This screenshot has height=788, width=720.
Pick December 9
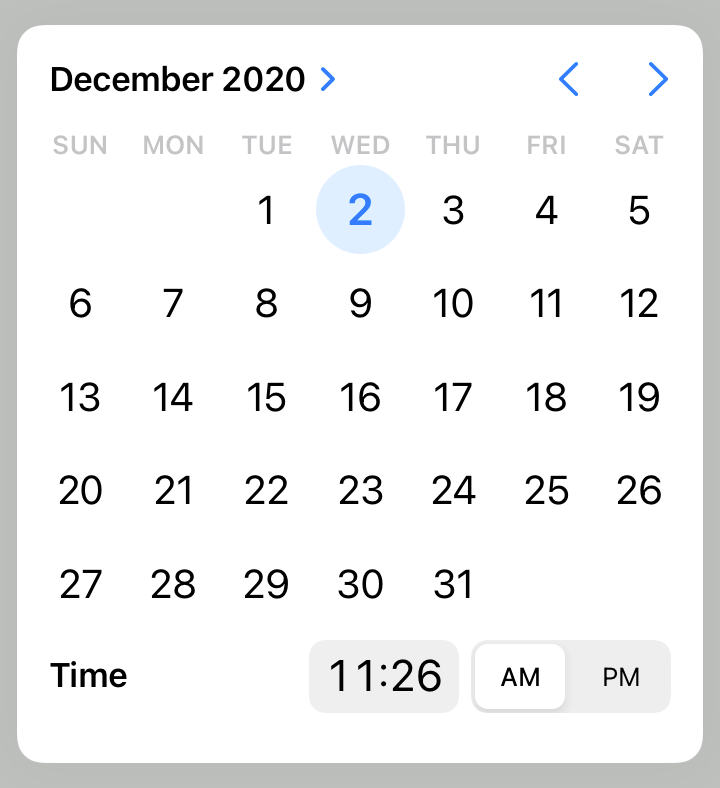[x=360, y=304]
